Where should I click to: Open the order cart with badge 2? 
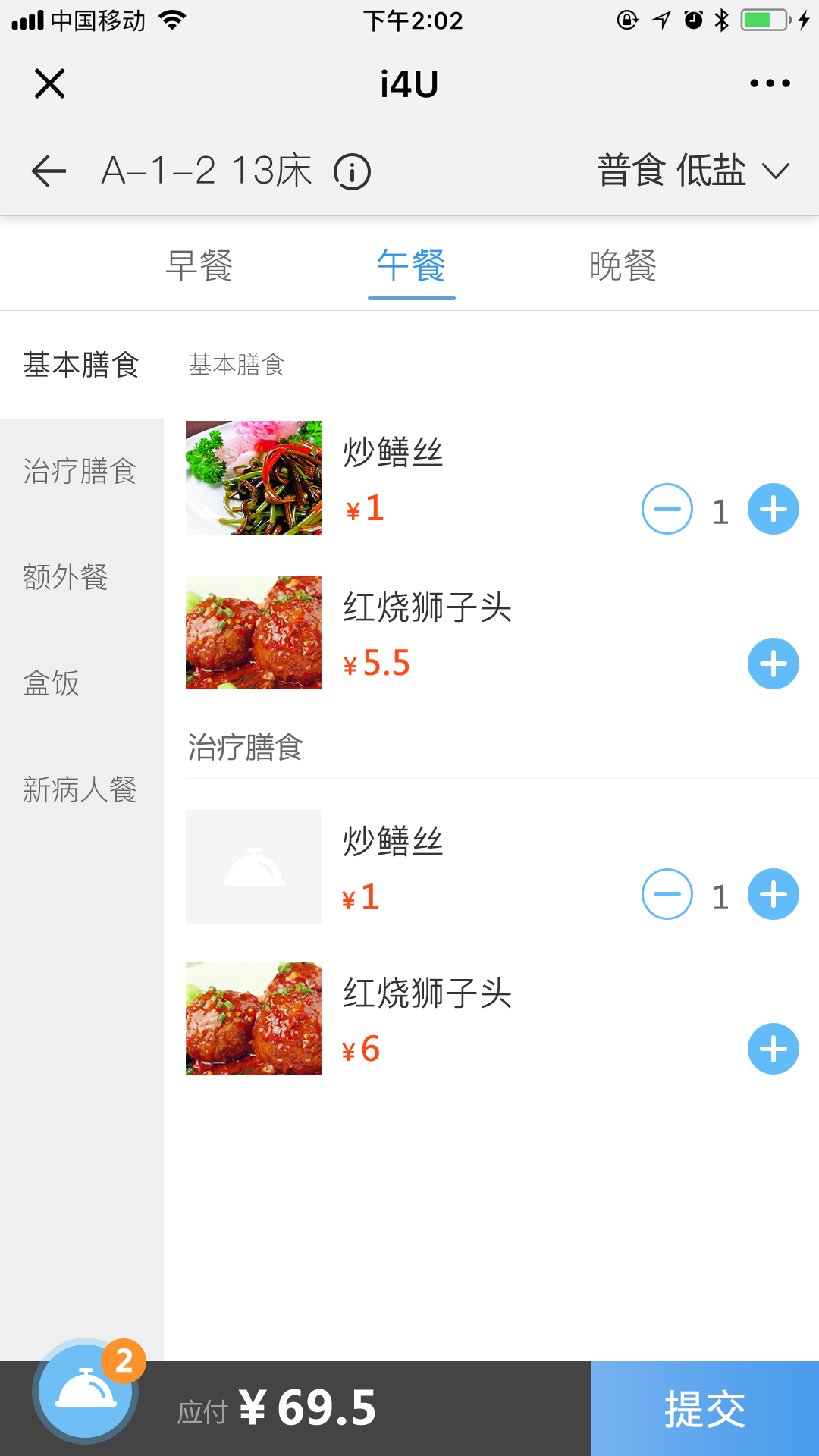click(86, 1392)
